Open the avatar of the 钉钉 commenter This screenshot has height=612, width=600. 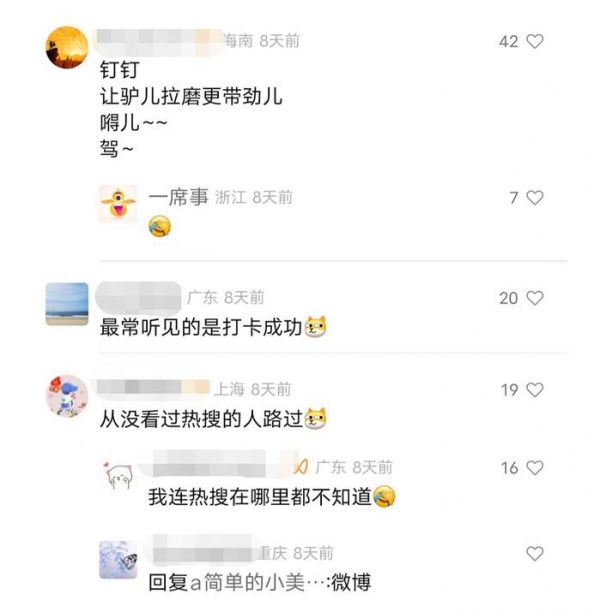coord(67,48)
